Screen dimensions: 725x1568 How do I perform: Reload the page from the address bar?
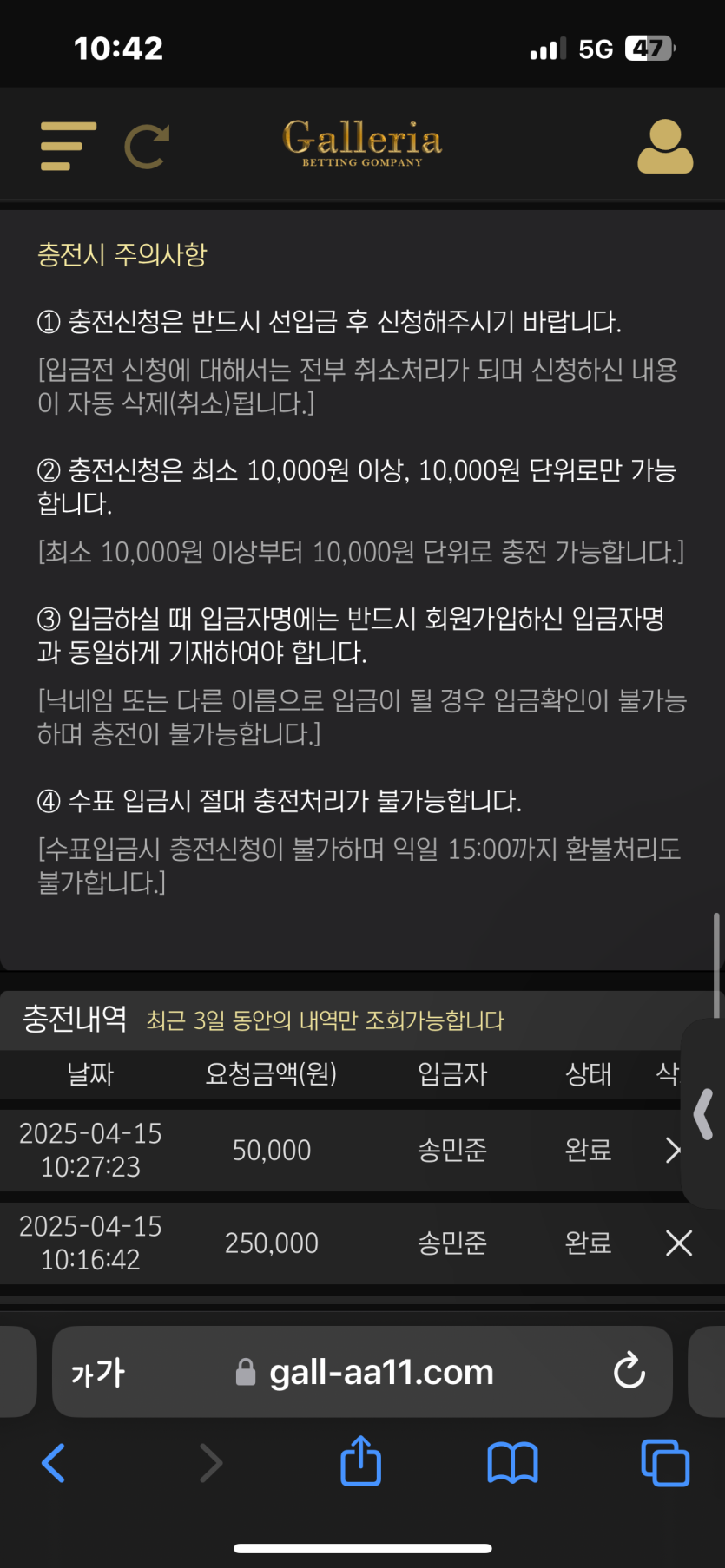[629, 1372]
